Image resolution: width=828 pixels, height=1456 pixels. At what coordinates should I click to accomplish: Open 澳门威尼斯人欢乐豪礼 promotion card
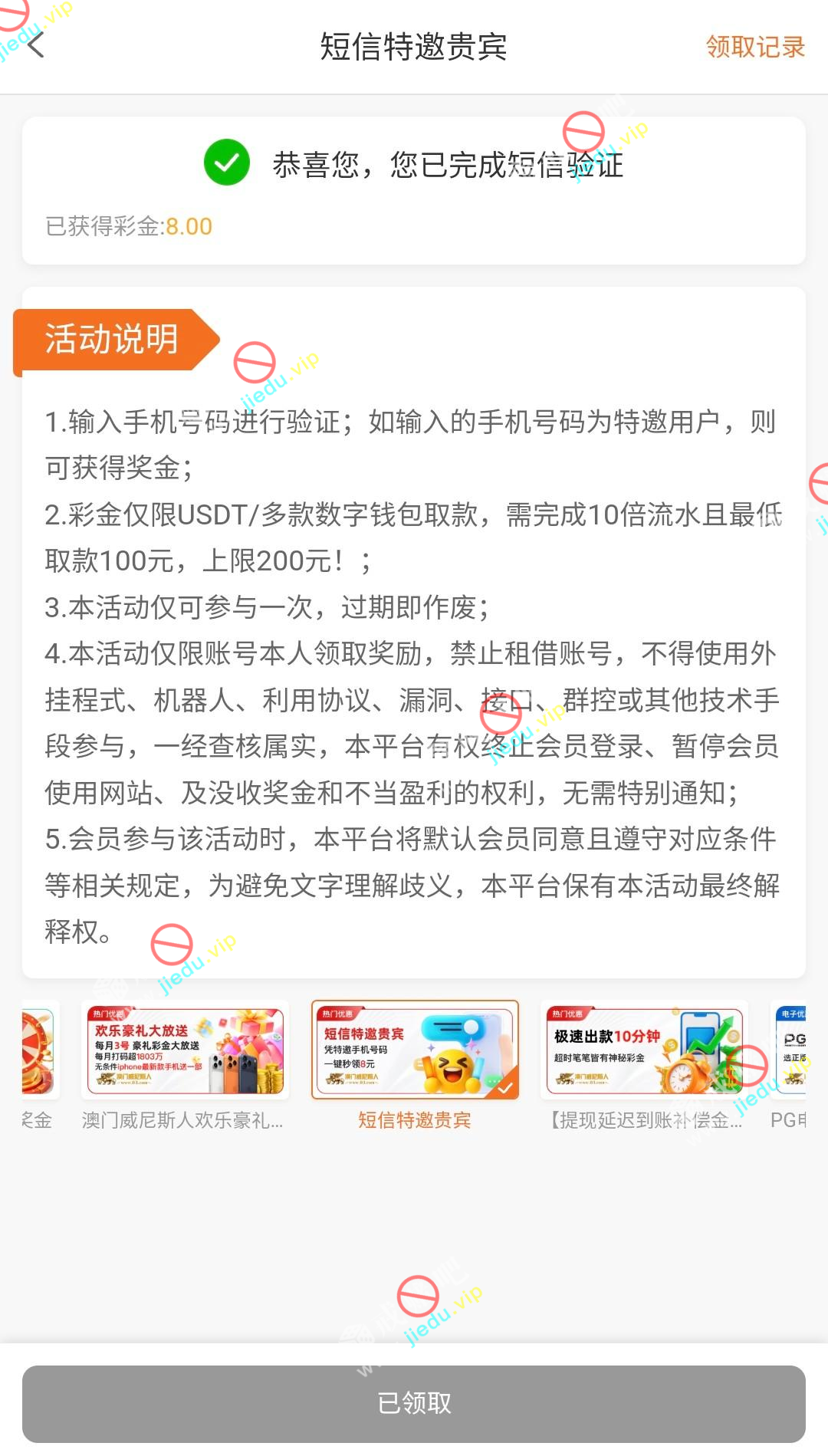click(x=185, y=1051)
